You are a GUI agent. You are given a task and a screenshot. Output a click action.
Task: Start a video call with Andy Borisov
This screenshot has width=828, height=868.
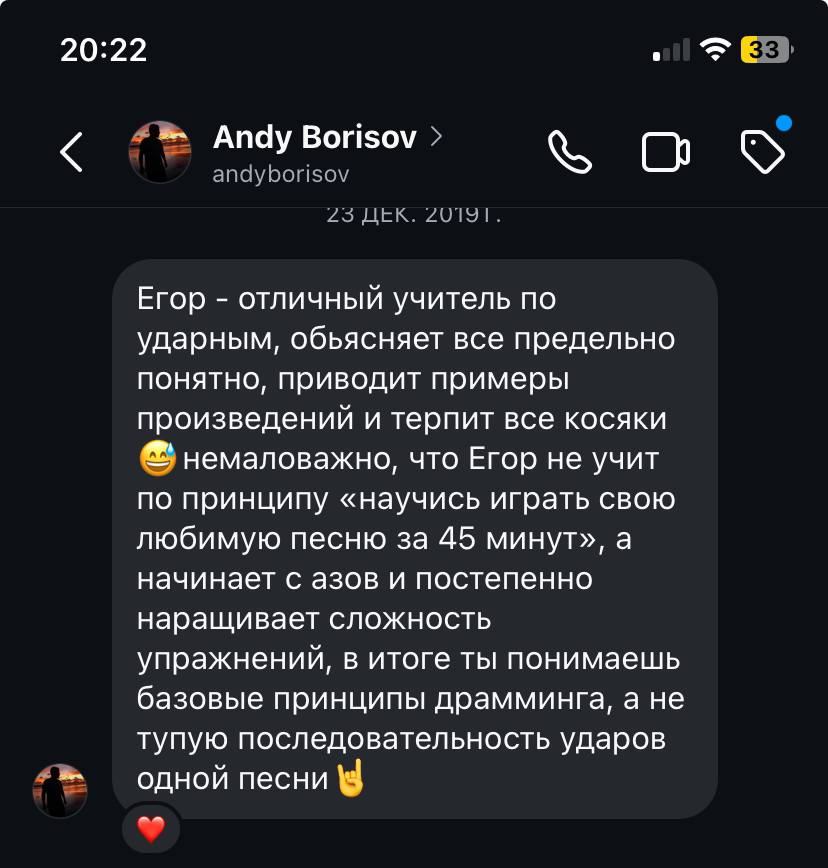click(665, 152)
